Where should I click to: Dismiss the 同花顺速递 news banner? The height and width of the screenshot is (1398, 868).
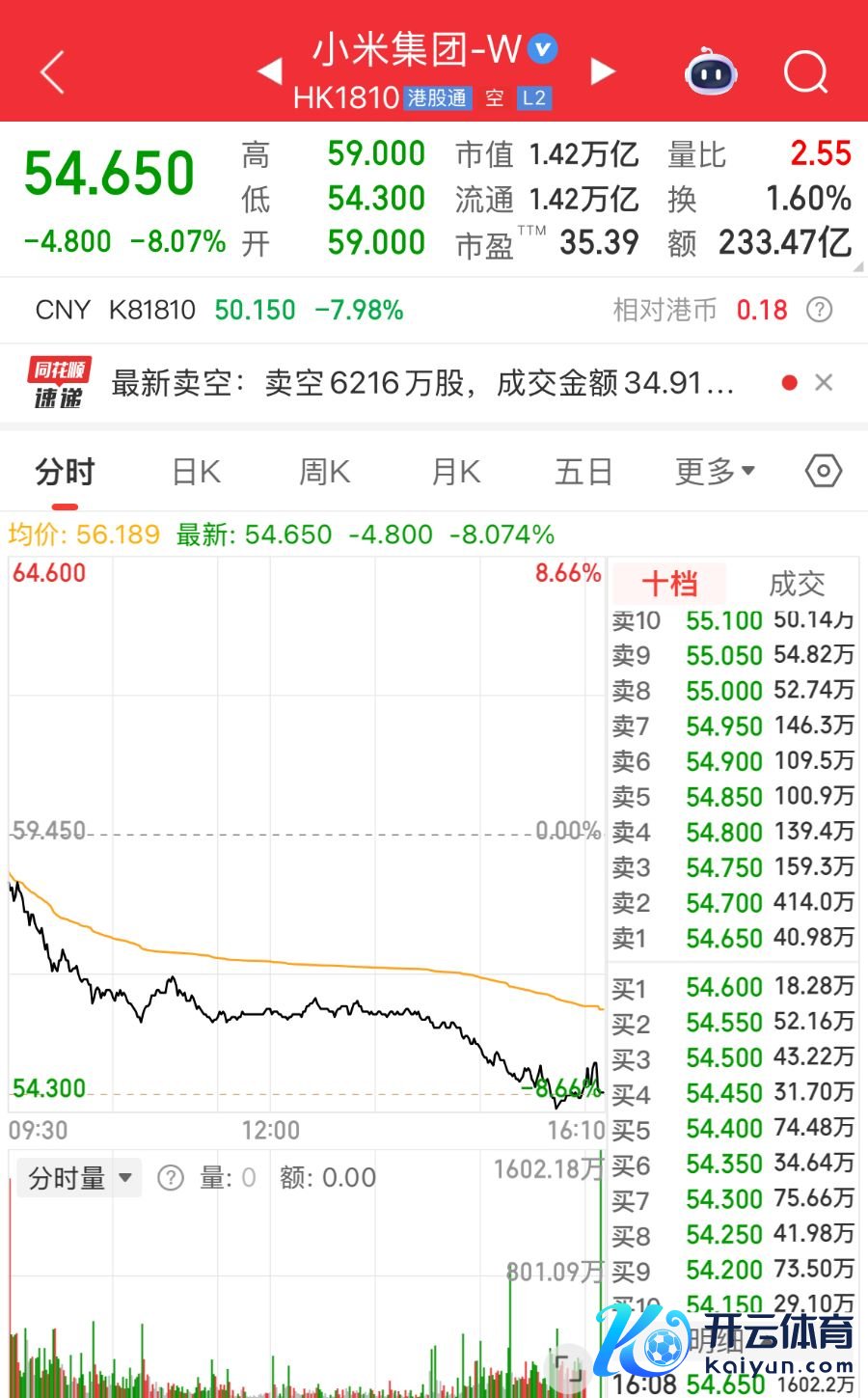[824, 383]
